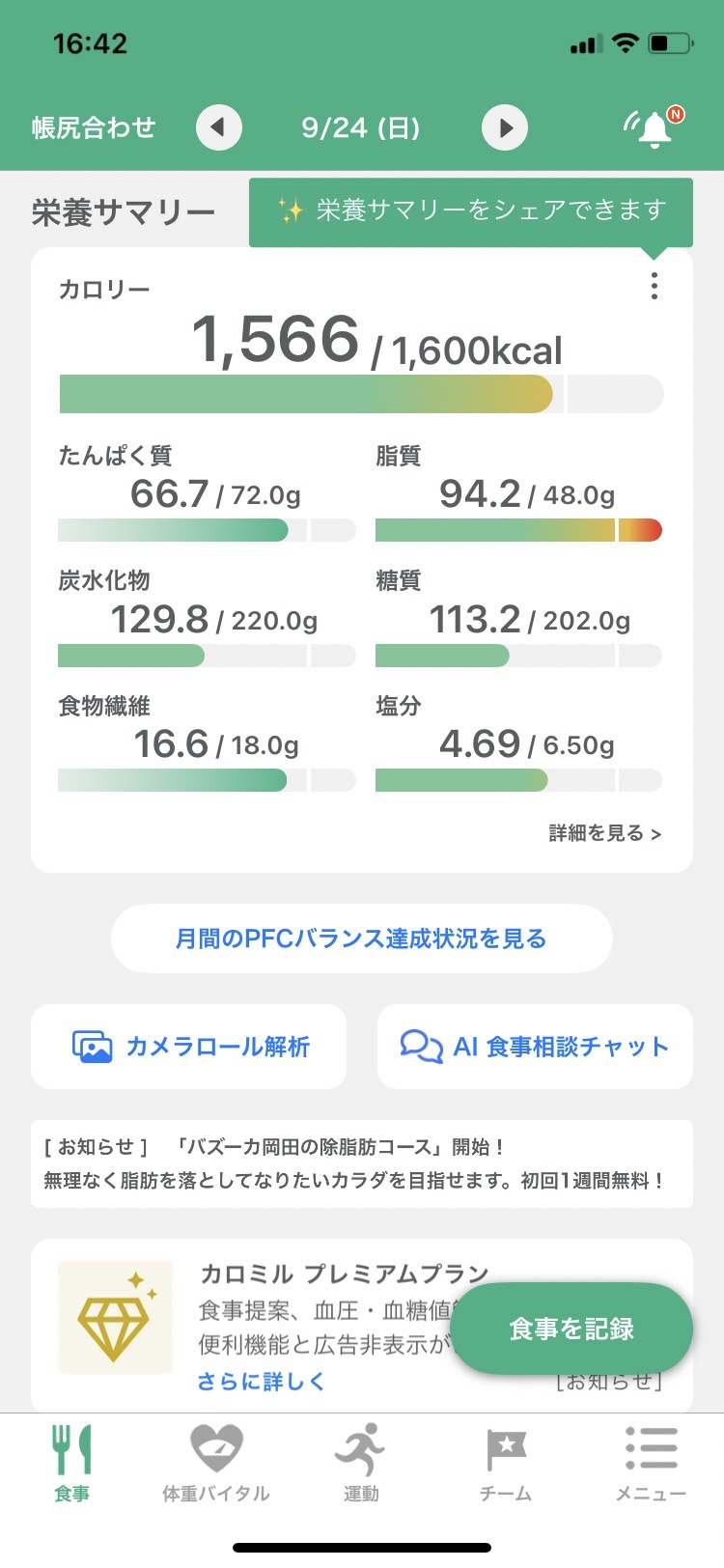The height and width of the screenshot is (1568, 724).
Task: Open the notifications bell
Action: click(x=654, y=127)
